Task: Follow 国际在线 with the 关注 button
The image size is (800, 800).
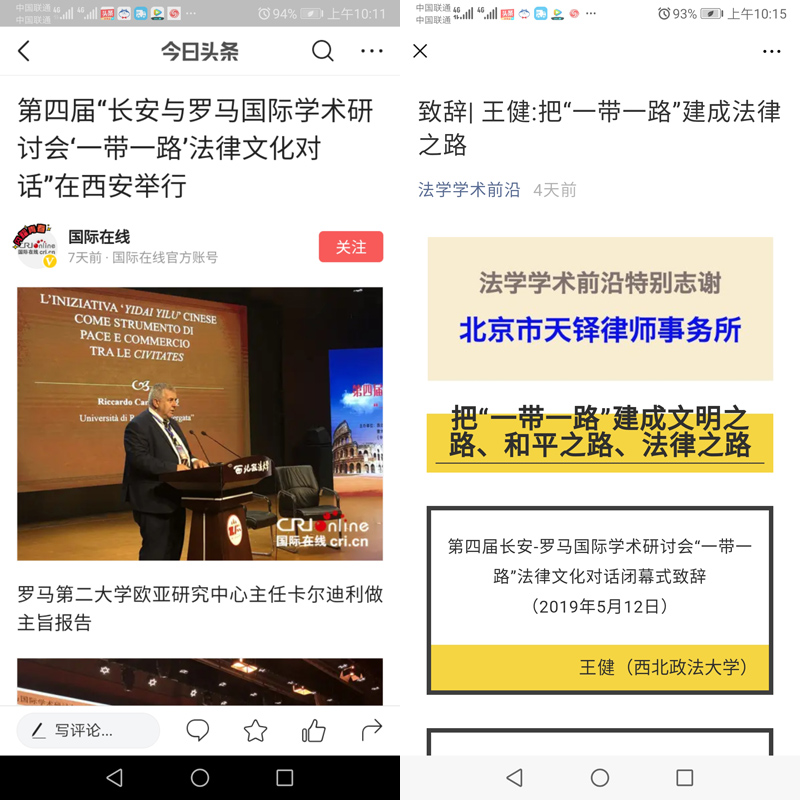Action: pyautogui.click(x=350, y=247)
